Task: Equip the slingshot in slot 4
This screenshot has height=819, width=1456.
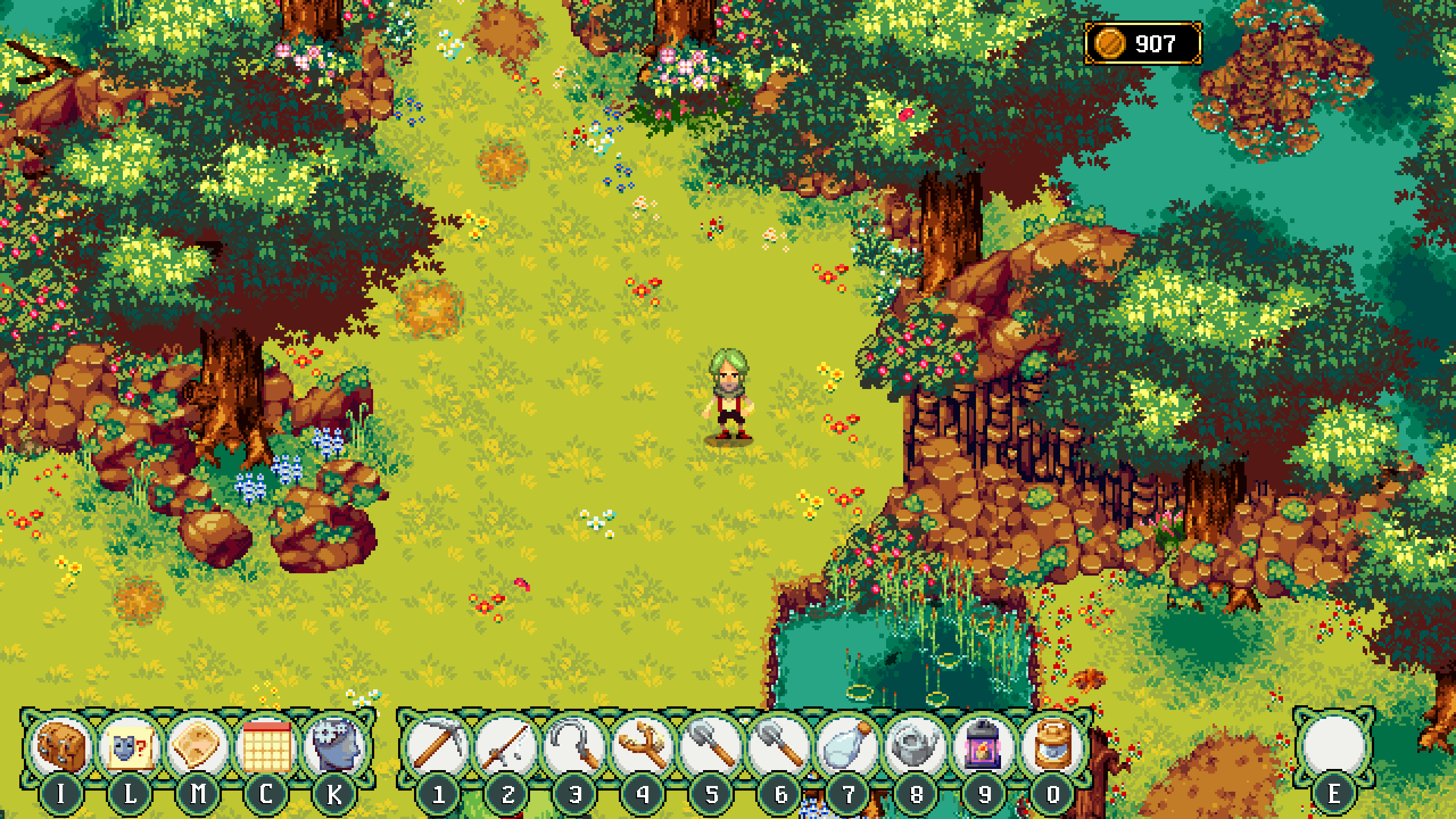Action: tap(643, 746)
